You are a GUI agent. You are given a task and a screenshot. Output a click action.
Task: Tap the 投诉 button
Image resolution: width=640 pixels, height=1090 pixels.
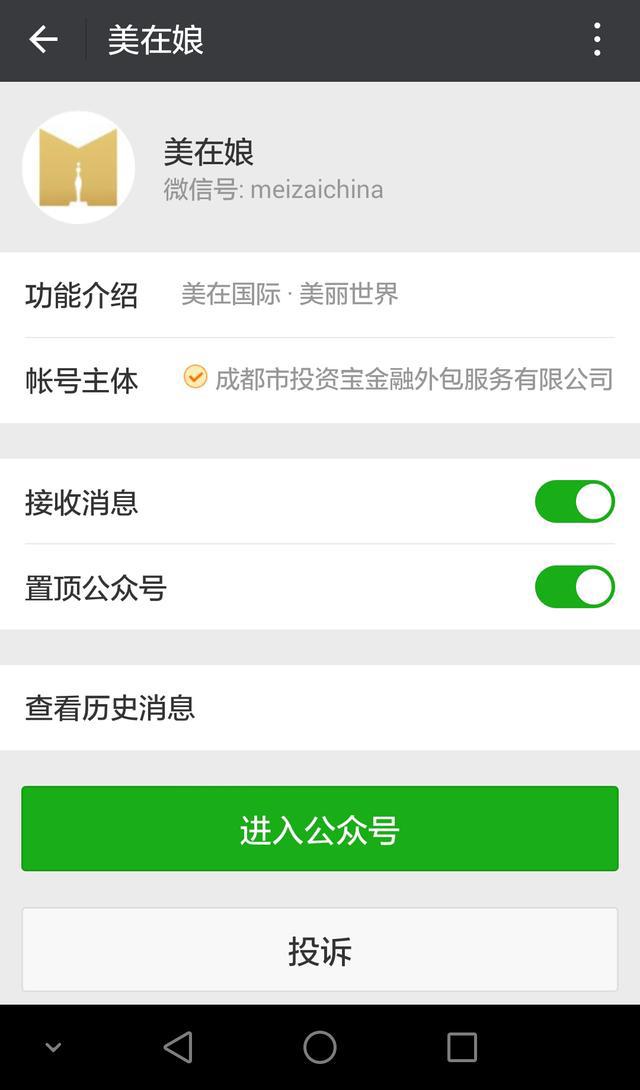(320, 950)
